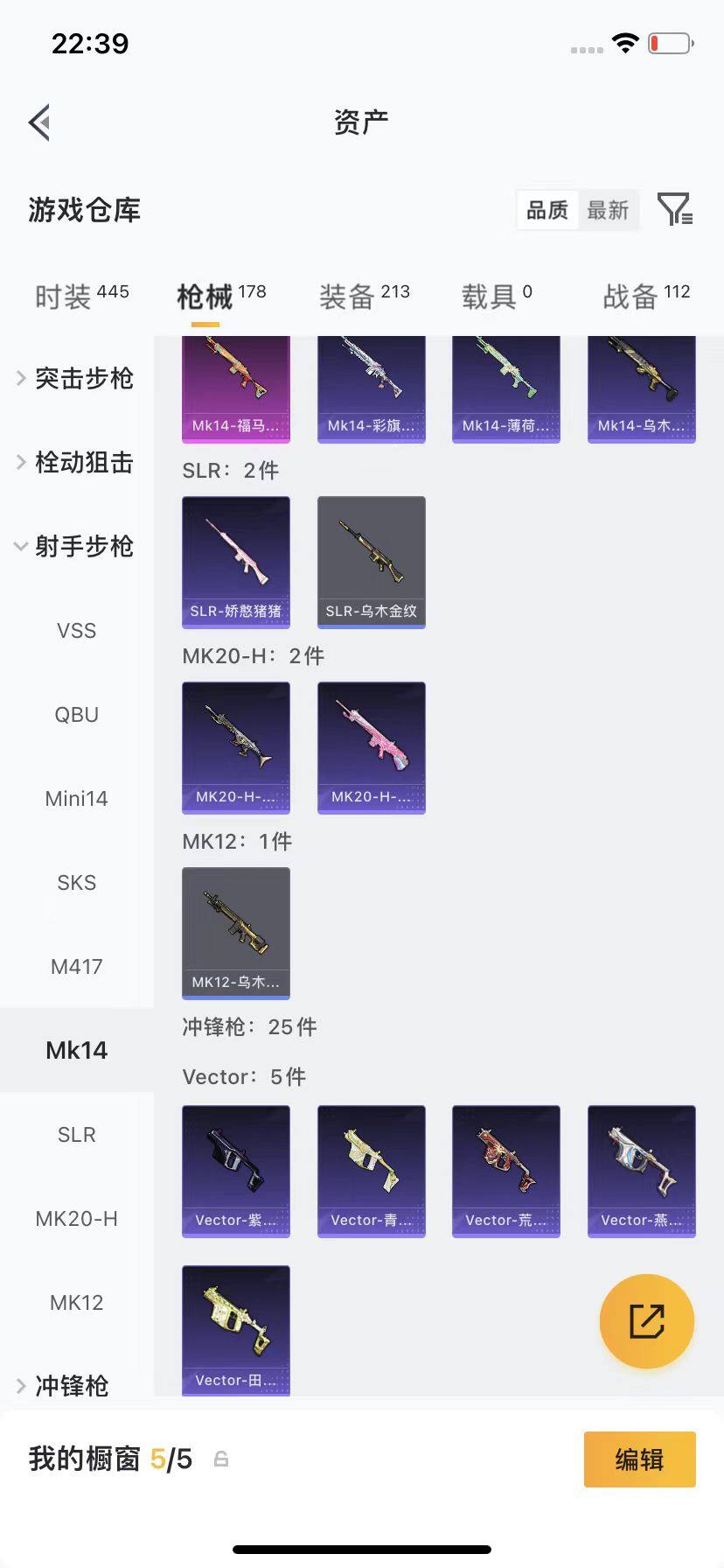The image size is (724, 1568).
Task: Go back using the top-left arrow
Action: (39, 122)
